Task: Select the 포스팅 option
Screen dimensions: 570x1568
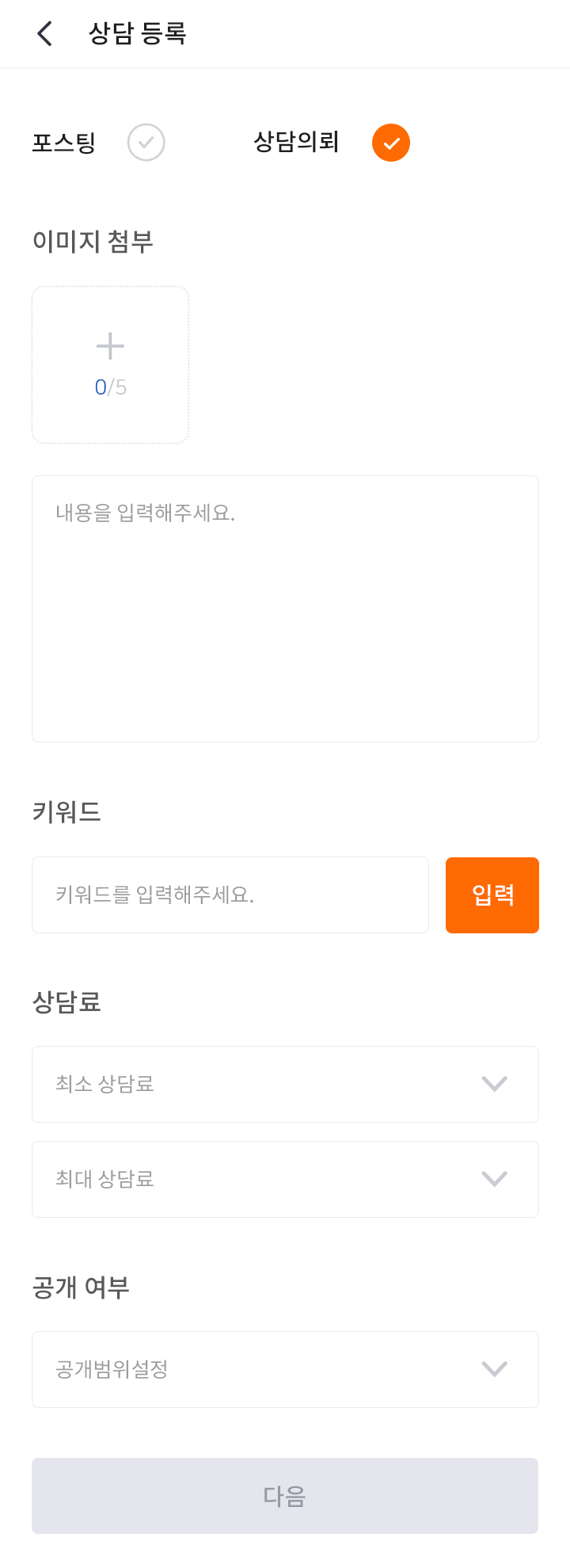Action: point(146,143)
